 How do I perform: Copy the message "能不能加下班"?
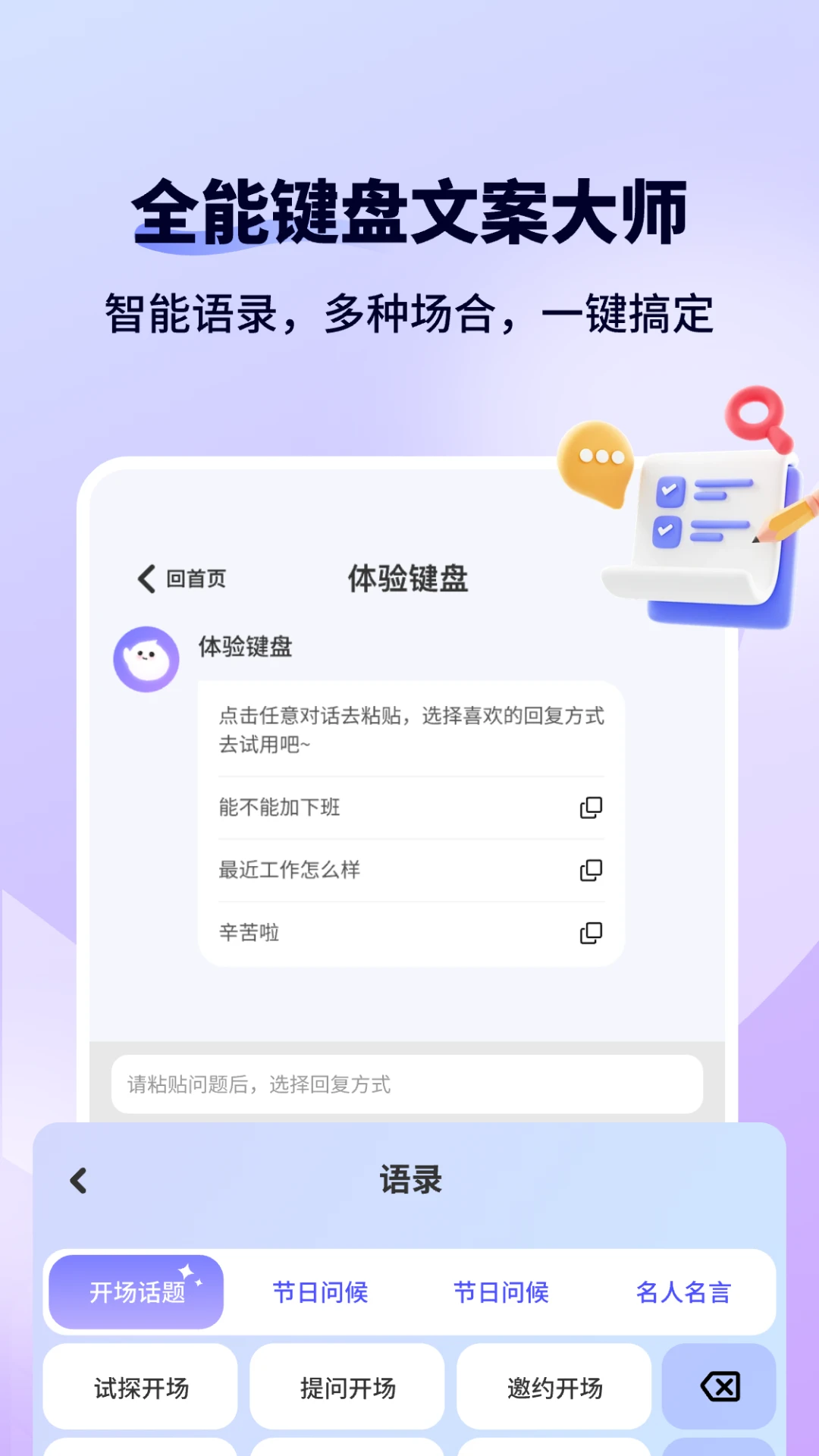tap(592, 807)
